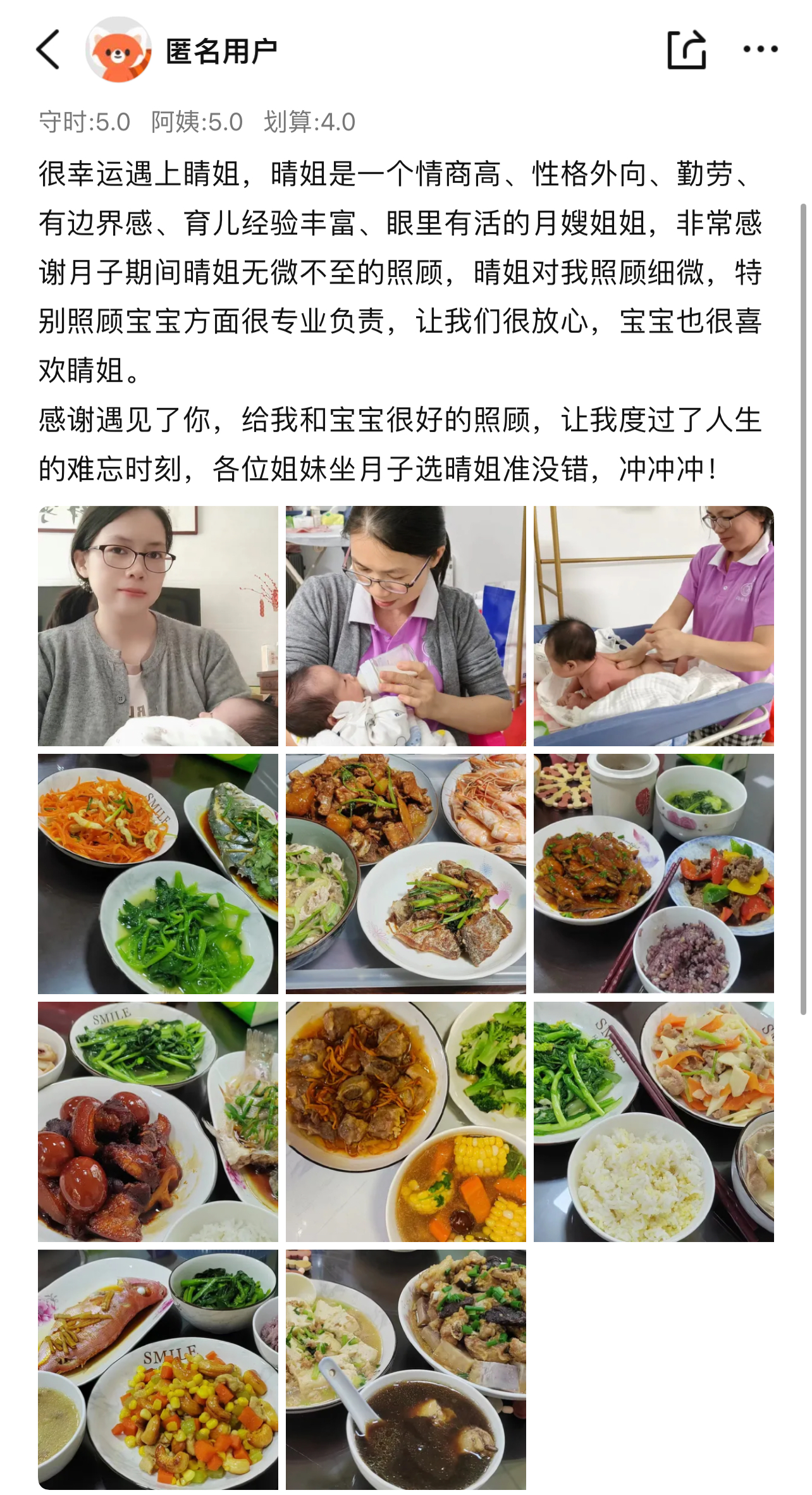The height and width of the screenshot is (1495, 812).
Task: Open the three-dot overflow menu
Action: pyautogui.click(x=760, y=49)
